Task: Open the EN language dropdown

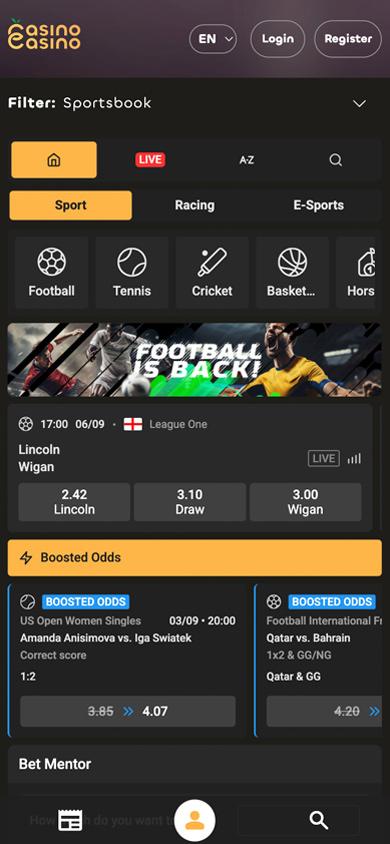Action: point(212,39)
